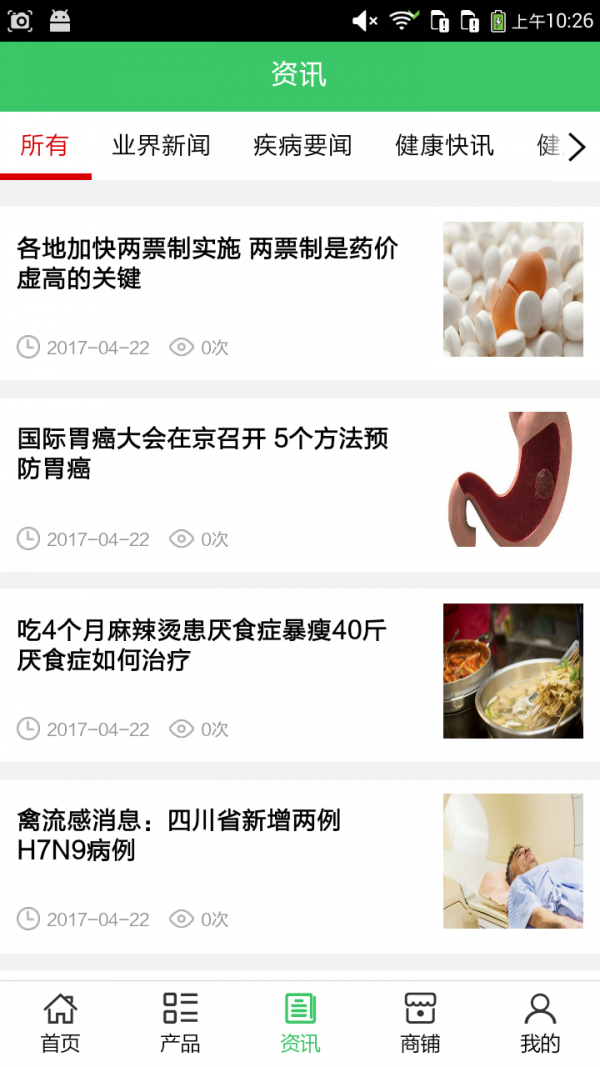
Task: Switch to the 产品 tab
Action: coord(180,1023)
